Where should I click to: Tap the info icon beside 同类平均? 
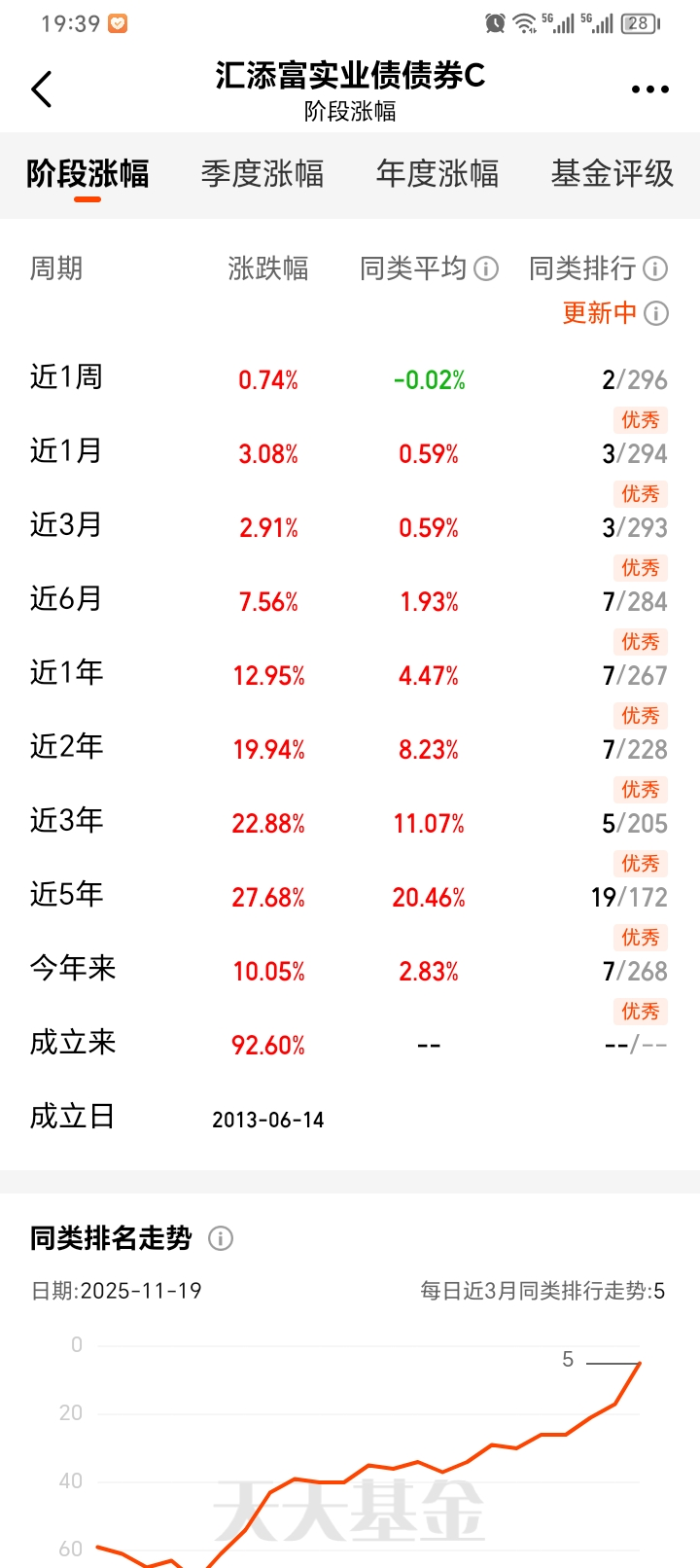pyautogui.click(x=486, y=268)
